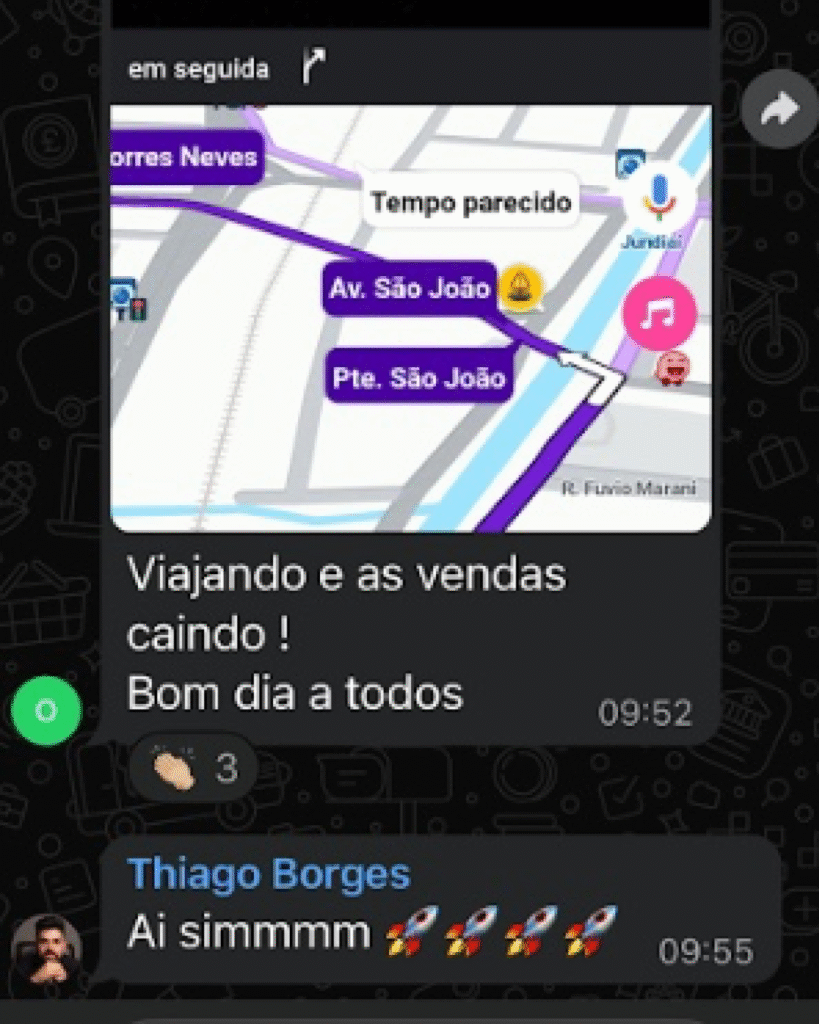
Task: Open the green "O" sender avatar
Action: tap(46, 710)
